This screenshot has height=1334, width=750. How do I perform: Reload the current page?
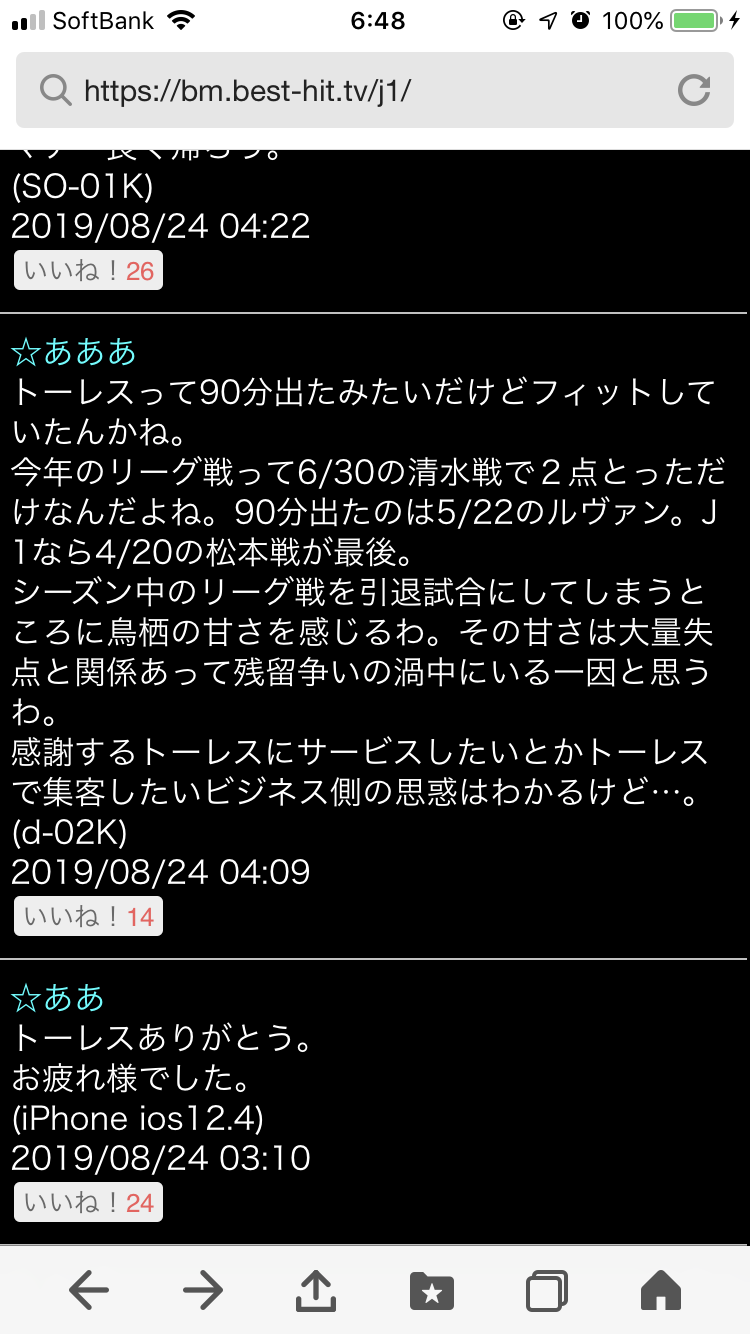[x=693, y=91]
